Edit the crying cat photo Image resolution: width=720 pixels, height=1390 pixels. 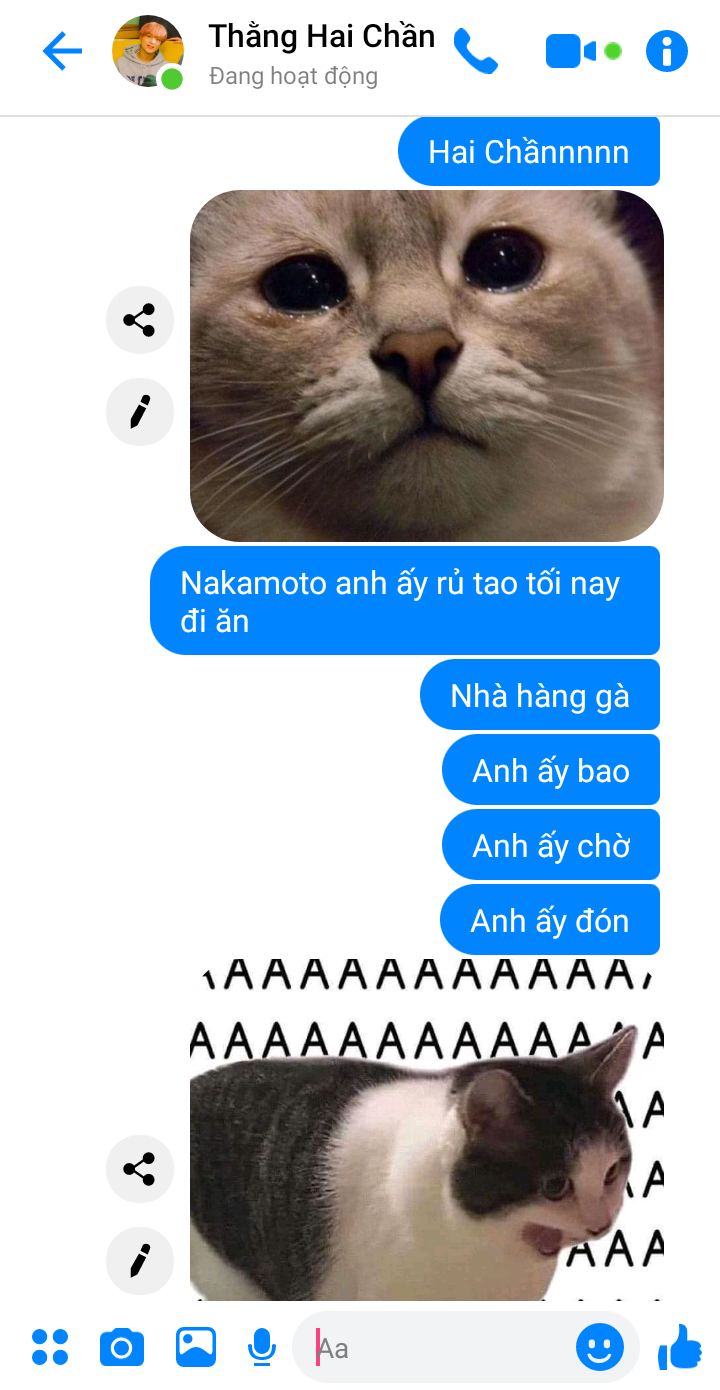tap(140, 411)
